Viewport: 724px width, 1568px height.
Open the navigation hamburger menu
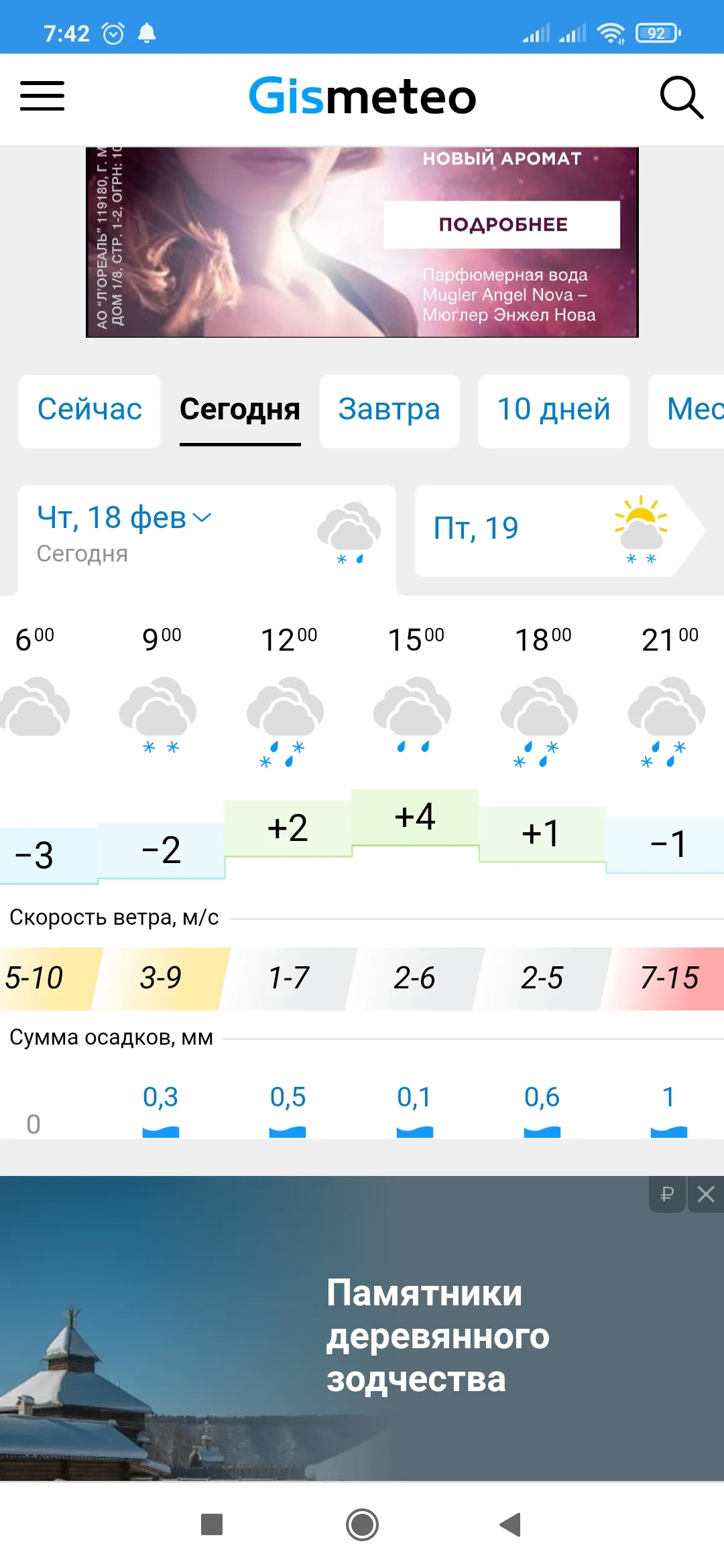pyautogui.click(x=42, y=96)
